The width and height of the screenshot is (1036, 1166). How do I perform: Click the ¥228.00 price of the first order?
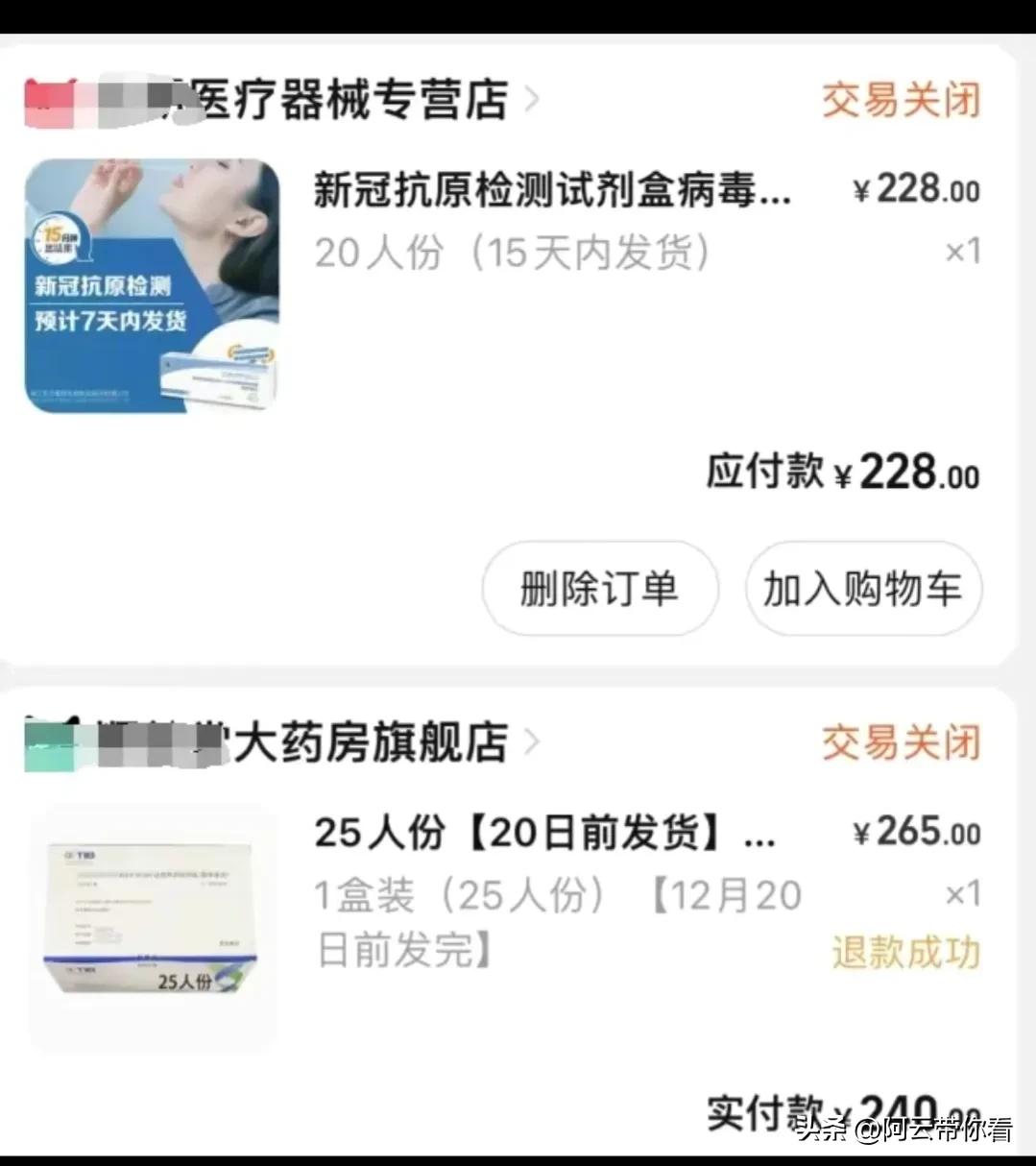coord(918,190)
